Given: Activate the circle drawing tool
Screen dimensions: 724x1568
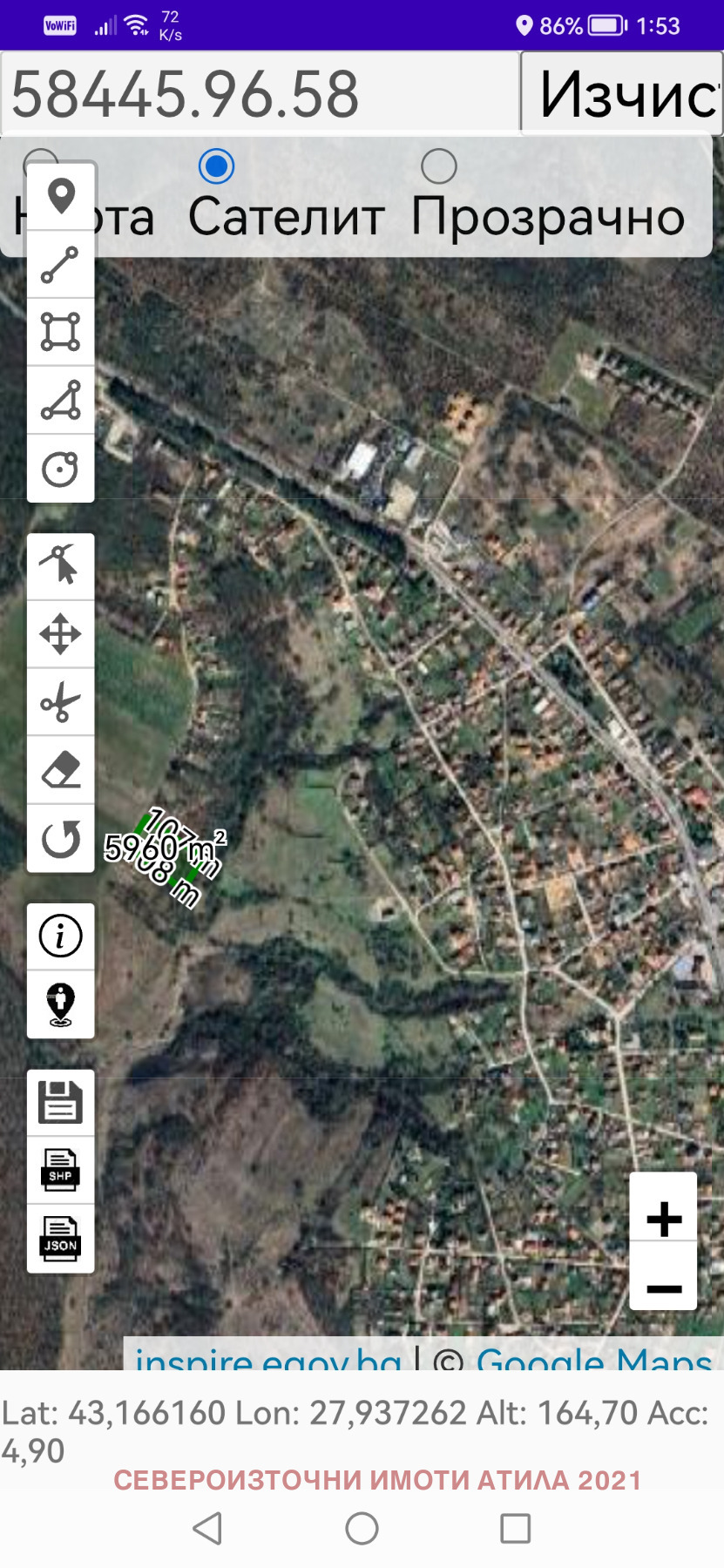Looking at the screenshot, I should coord(60,468).
